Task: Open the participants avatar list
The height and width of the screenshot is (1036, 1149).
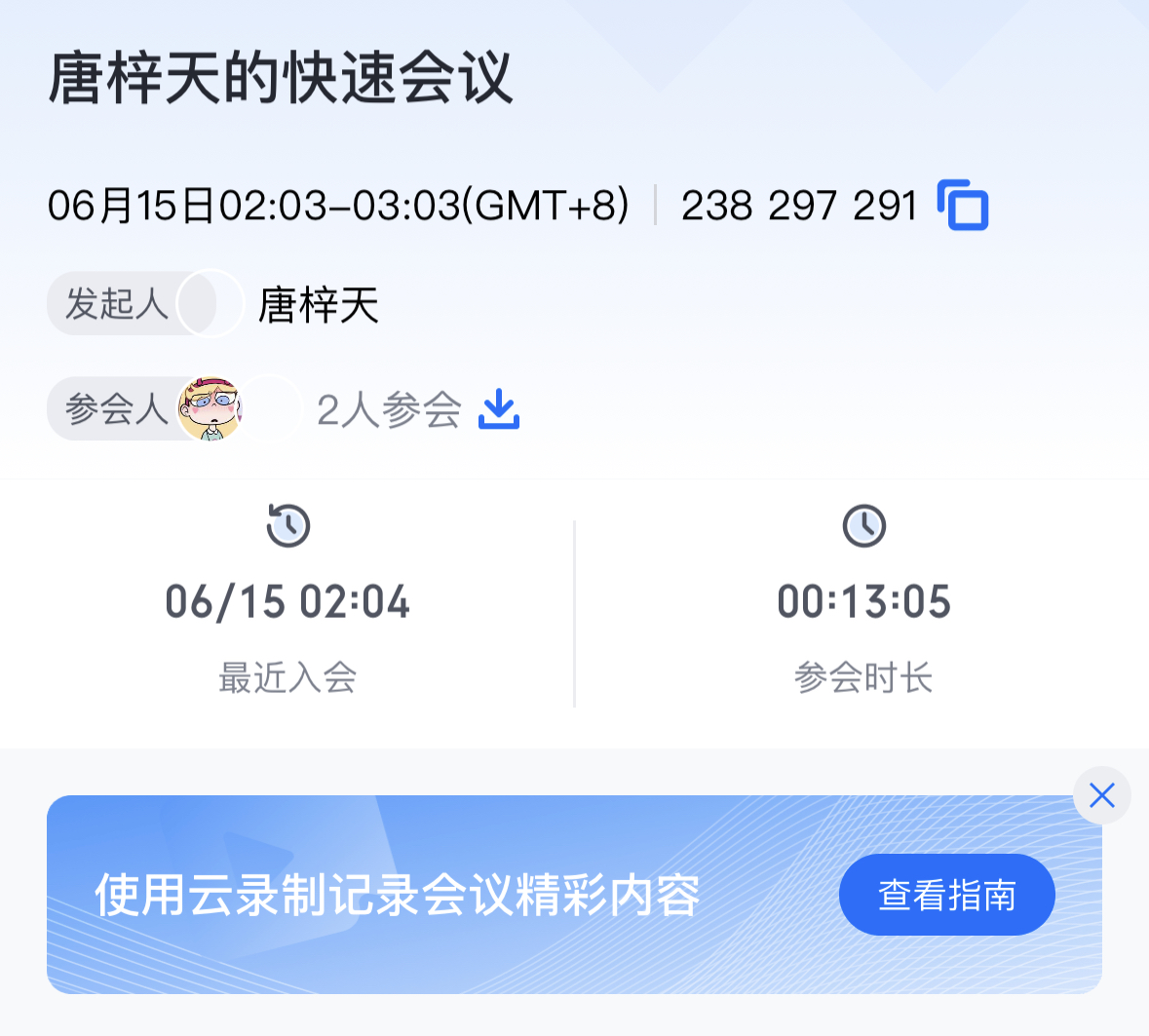Action: point(211,408)
